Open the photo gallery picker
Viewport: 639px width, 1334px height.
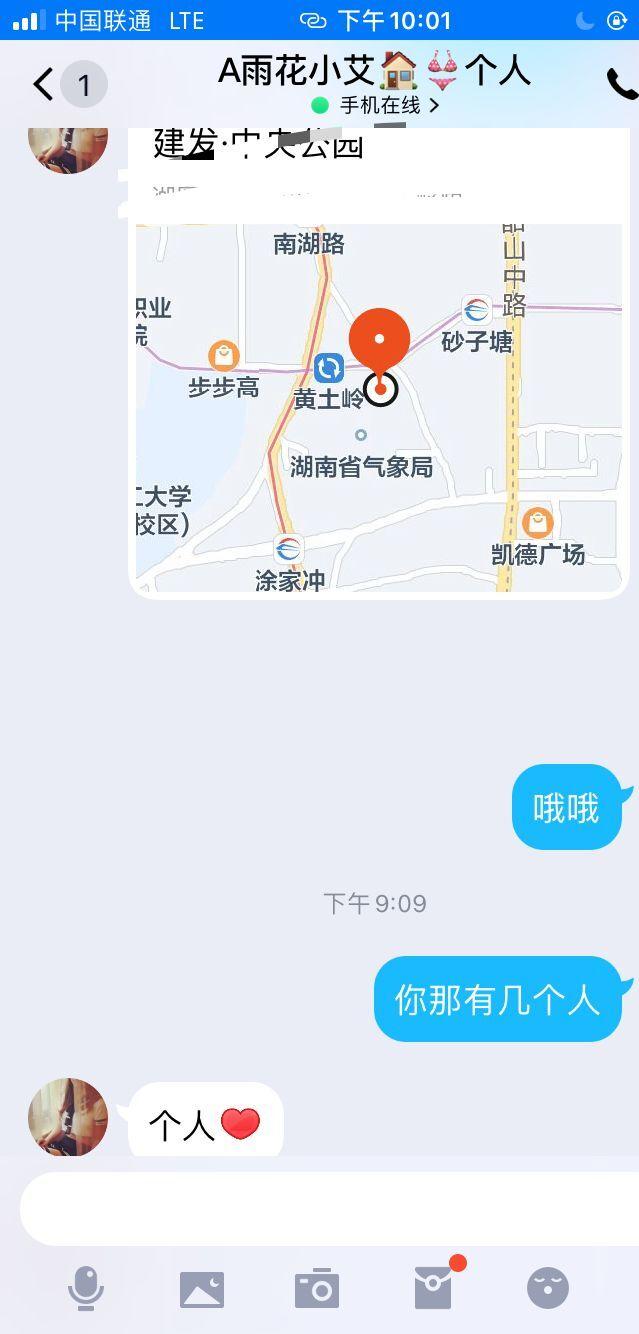point(202,1289)
